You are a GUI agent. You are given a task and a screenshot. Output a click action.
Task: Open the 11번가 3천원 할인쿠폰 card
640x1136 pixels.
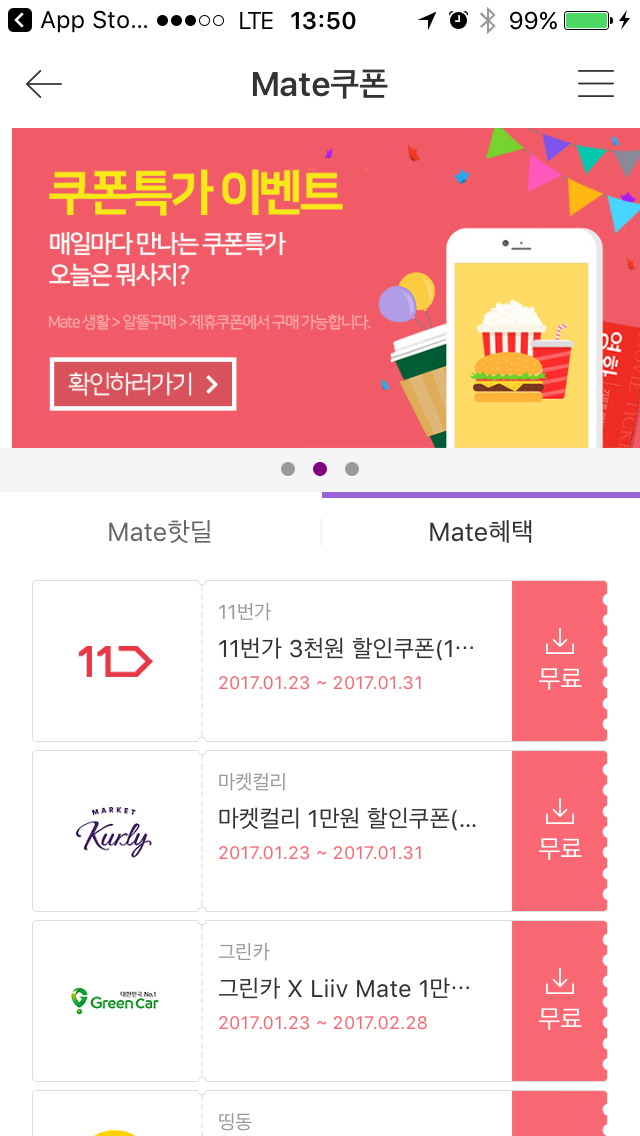tap(356, 660)
